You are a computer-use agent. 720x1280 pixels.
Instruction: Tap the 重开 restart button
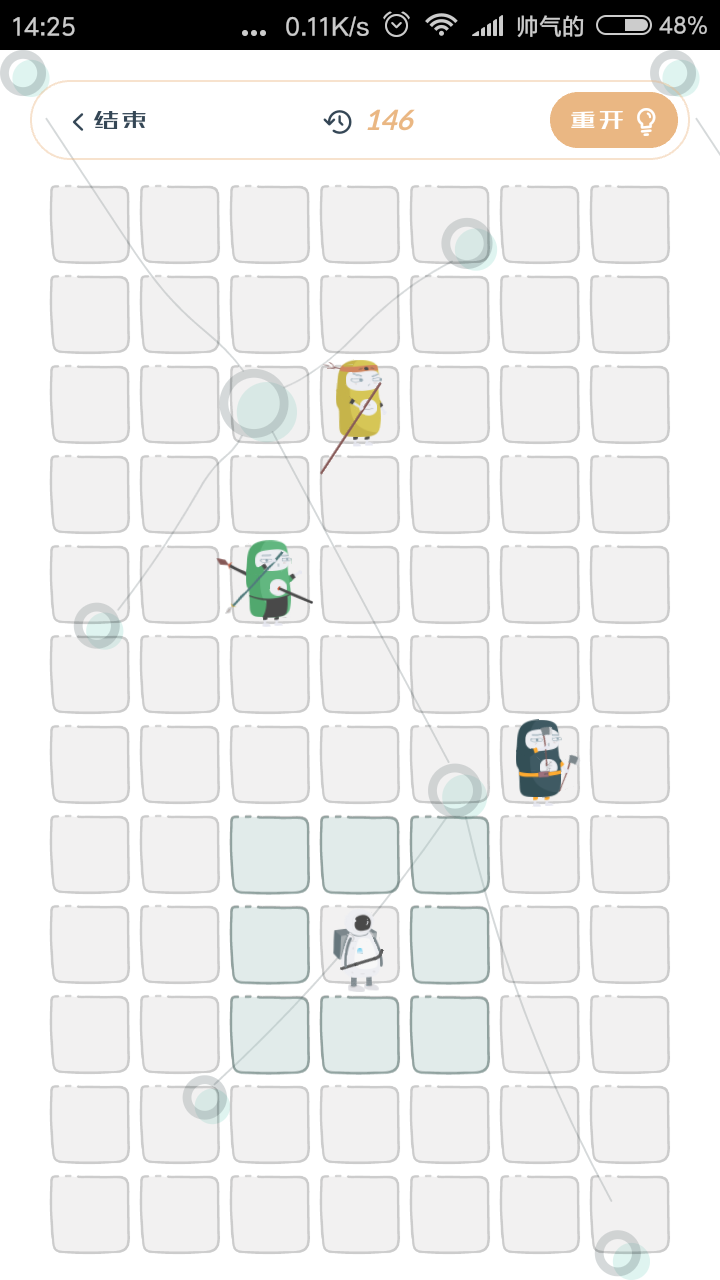coord(613,121)
